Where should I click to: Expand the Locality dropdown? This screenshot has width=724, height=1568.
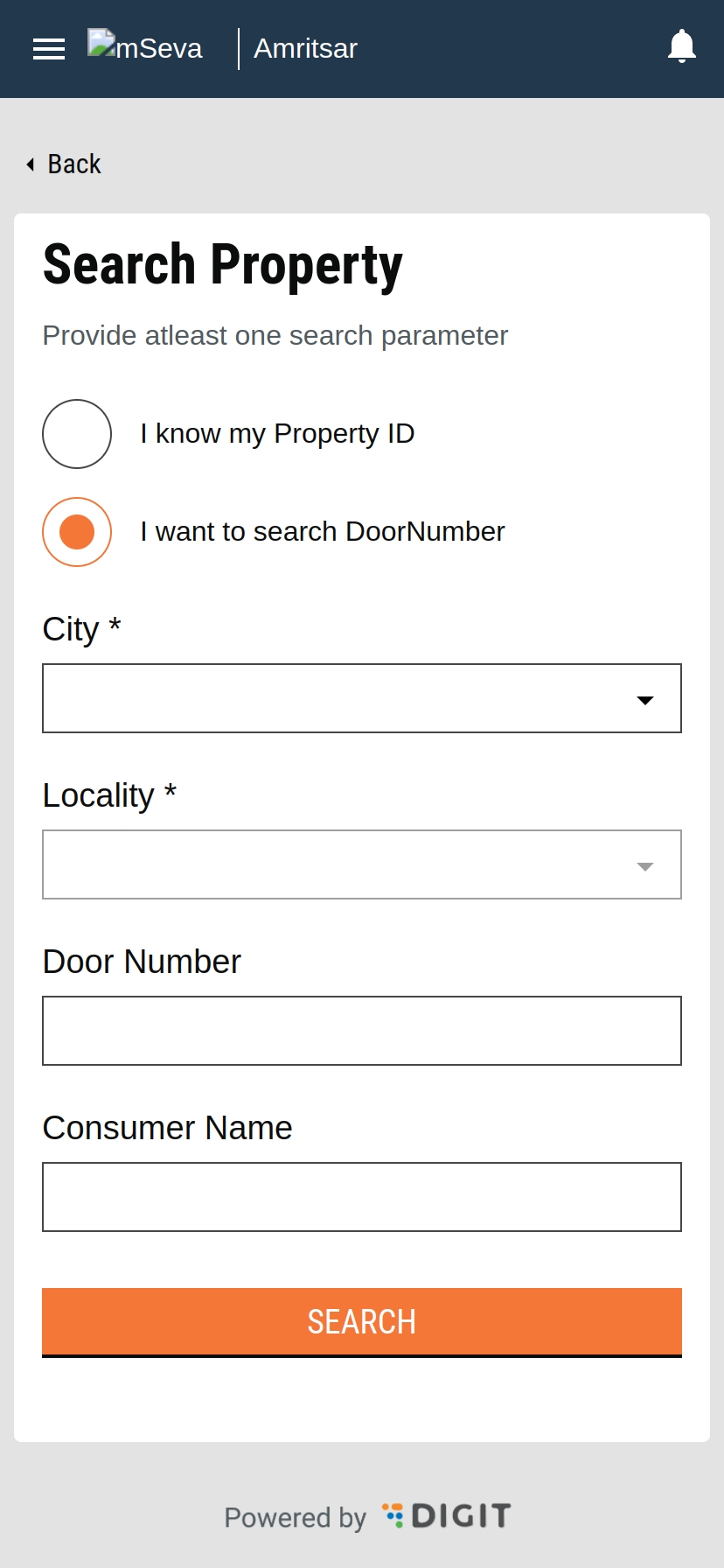(362, 864)
